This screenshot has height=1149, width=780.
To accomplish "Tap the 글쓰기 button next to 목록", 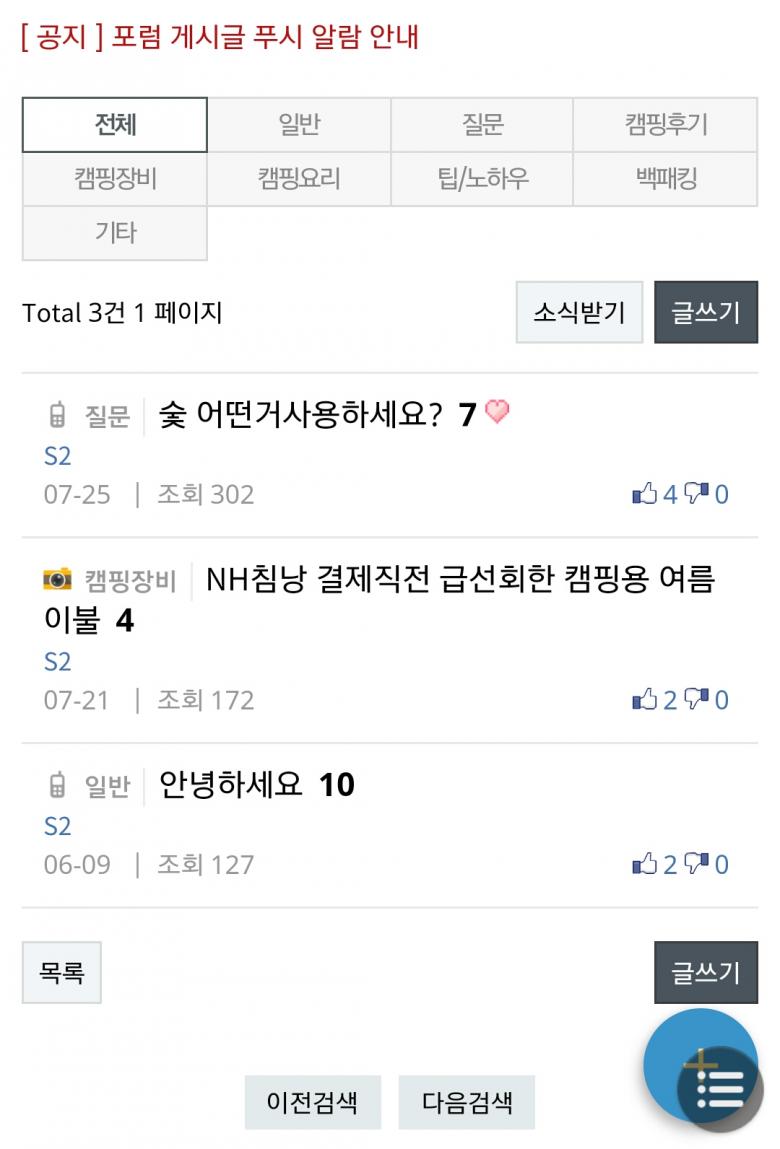I will pyautogui.click(x=706, y=972).
